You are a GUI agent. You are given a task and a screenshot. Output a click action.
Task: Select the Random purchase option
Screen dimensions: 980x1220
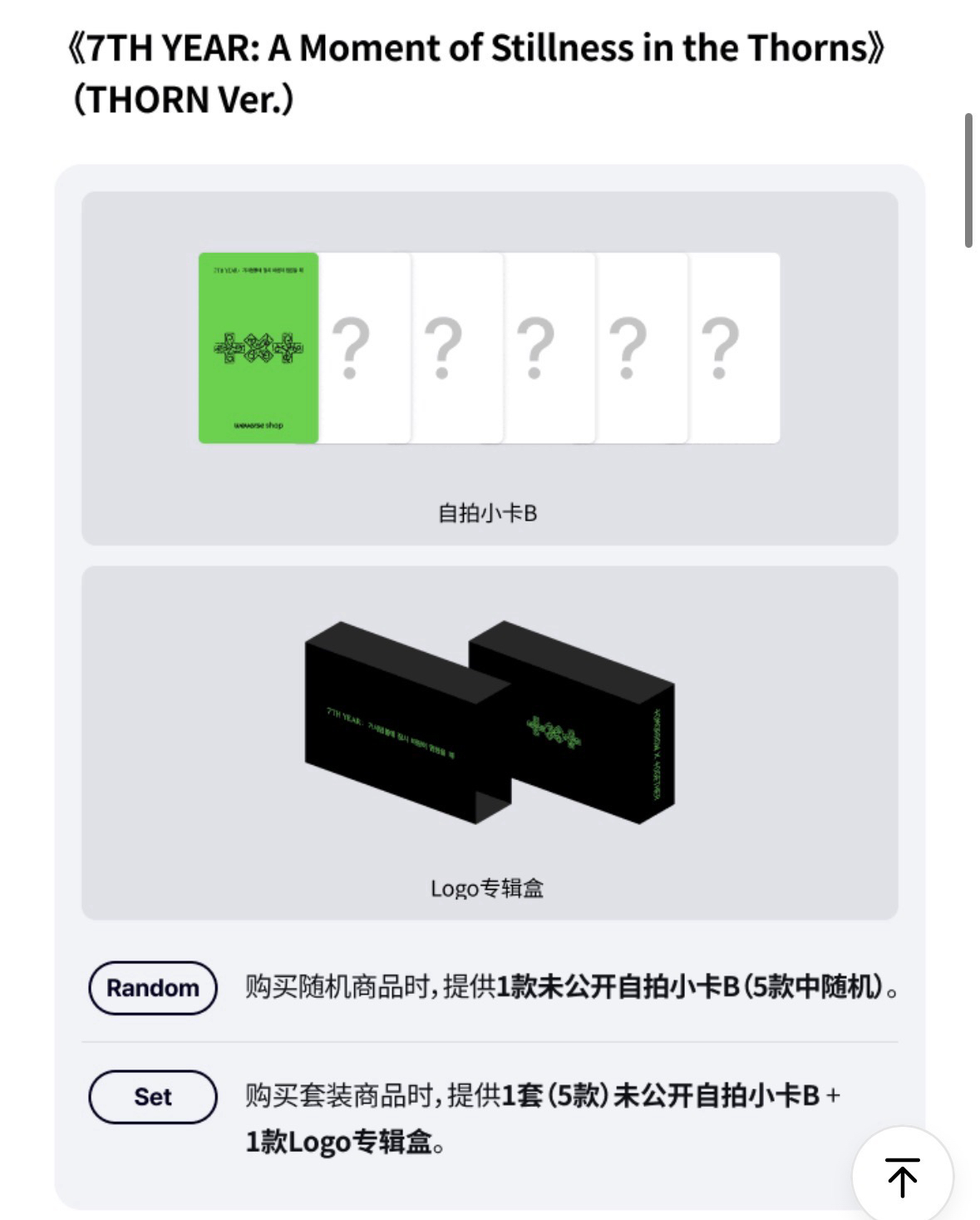point(151,988)
